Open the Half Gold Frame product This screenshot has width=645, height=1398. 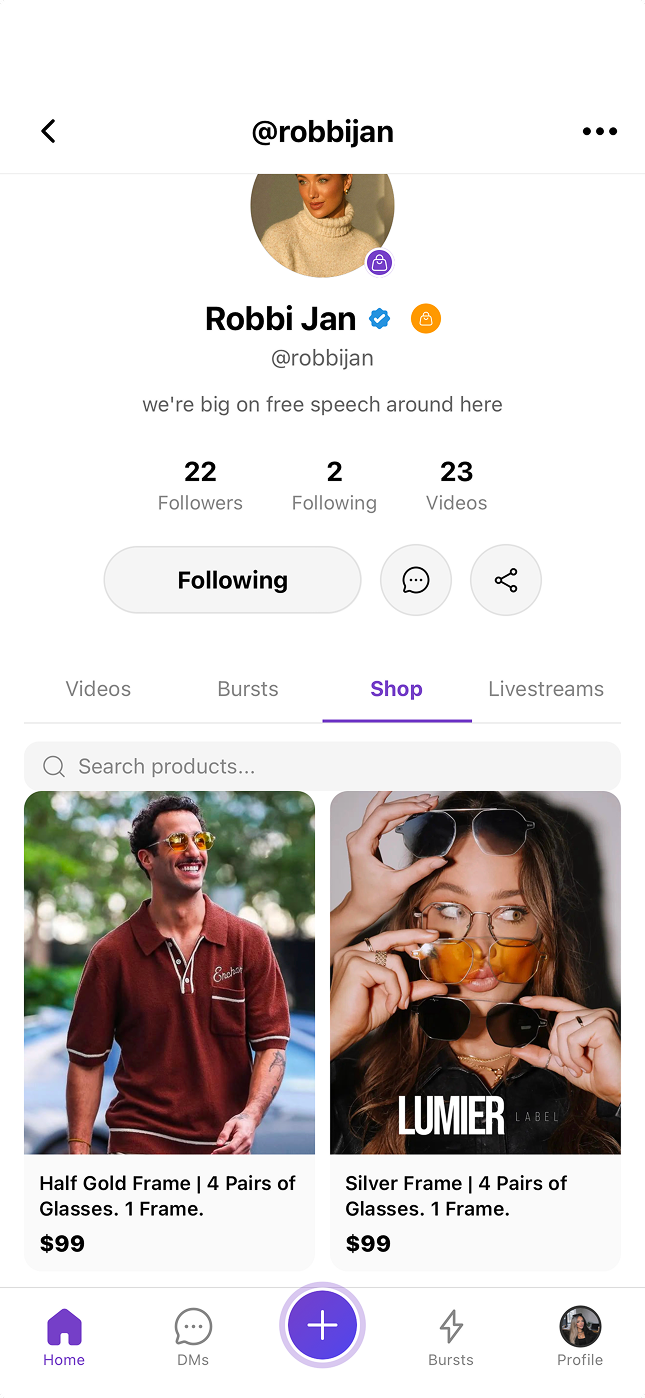pos(169,1030)
